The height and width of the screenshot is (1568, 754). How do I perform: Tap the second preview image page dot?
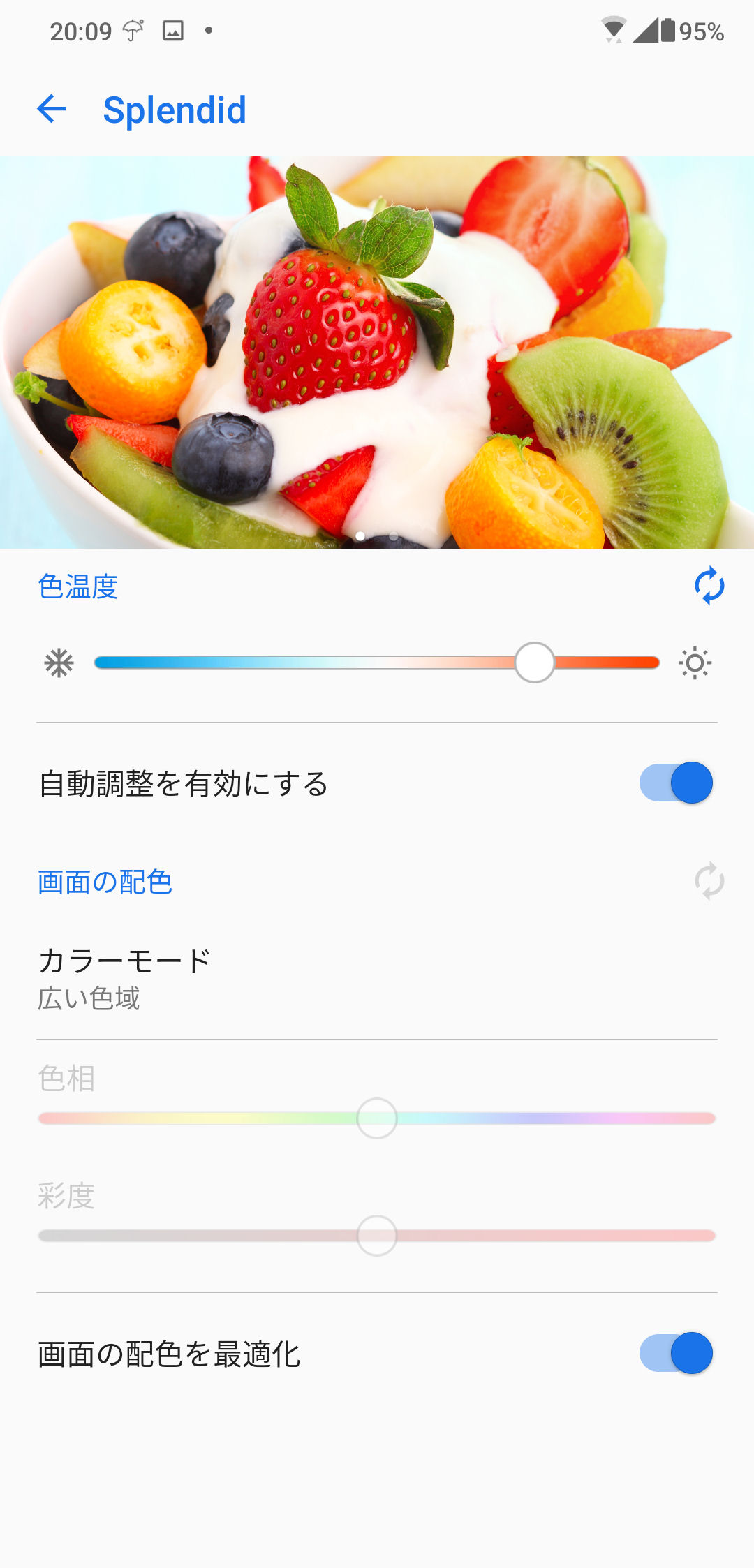click(x=394, y=536)
